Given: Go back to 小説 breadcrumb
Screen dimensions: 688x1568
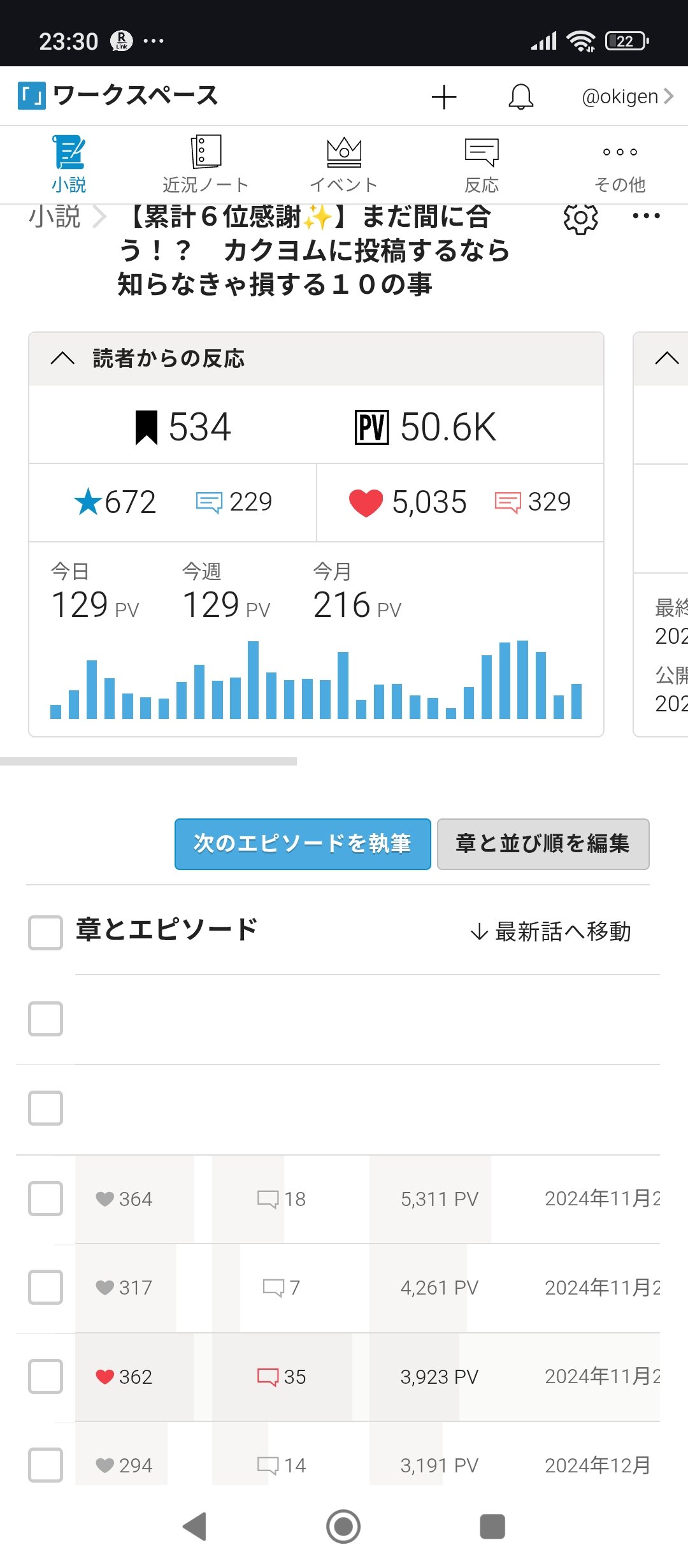Looking at the screenshot, I should click(55, 217).
